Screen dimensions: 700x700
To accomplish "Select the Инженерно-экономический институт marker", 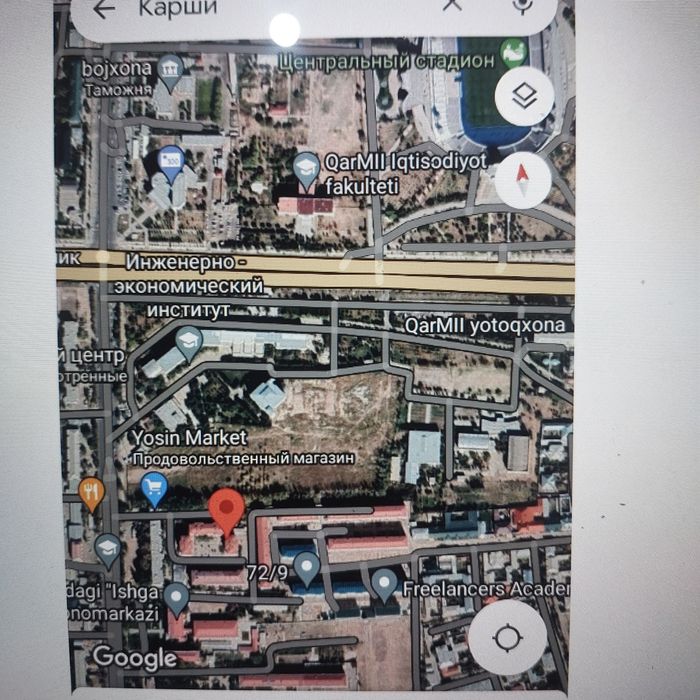I will point(188,342).
